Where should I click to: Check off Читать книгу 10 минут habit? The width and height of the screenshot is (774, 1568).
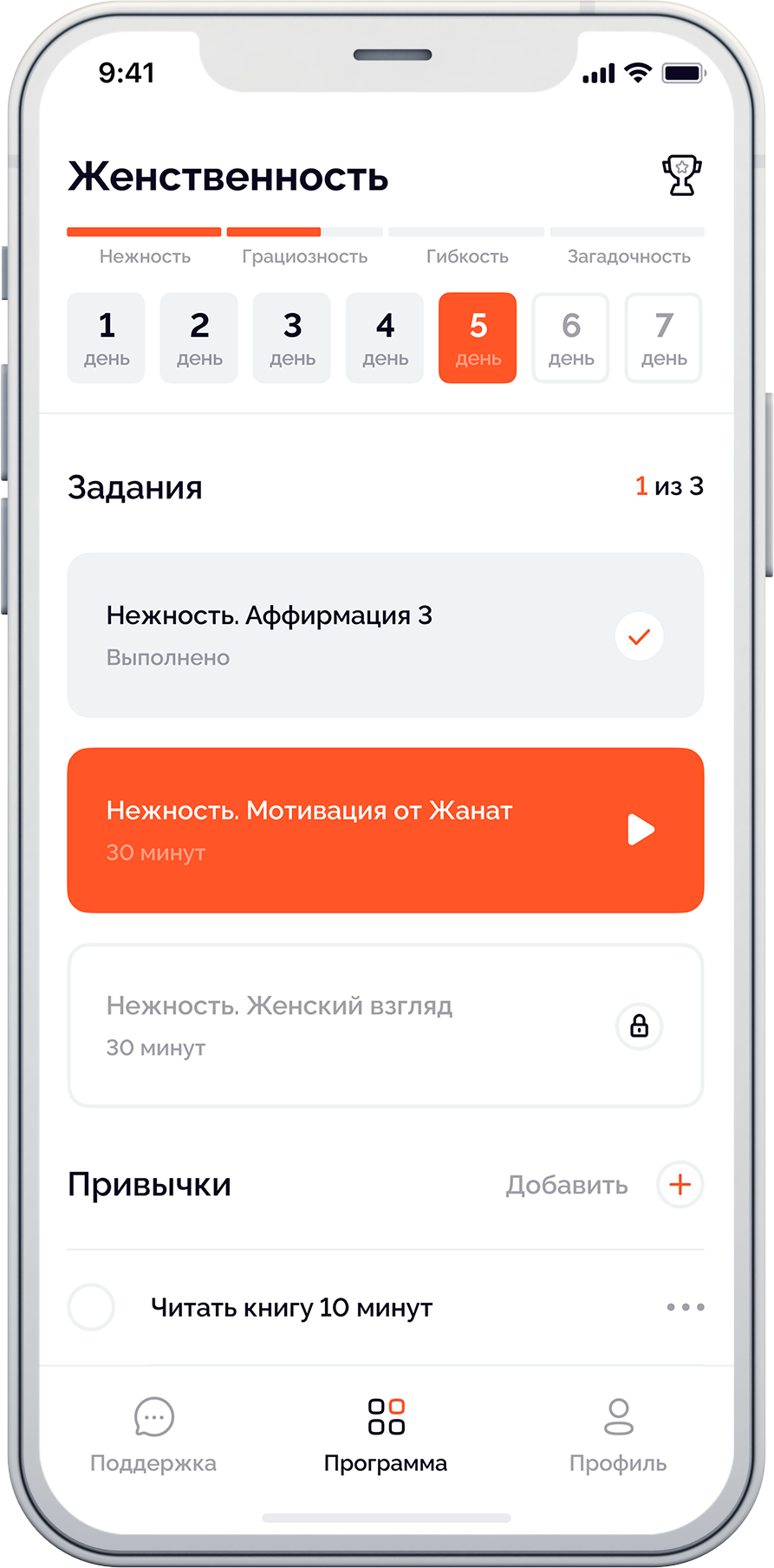tap(91, 1307)
